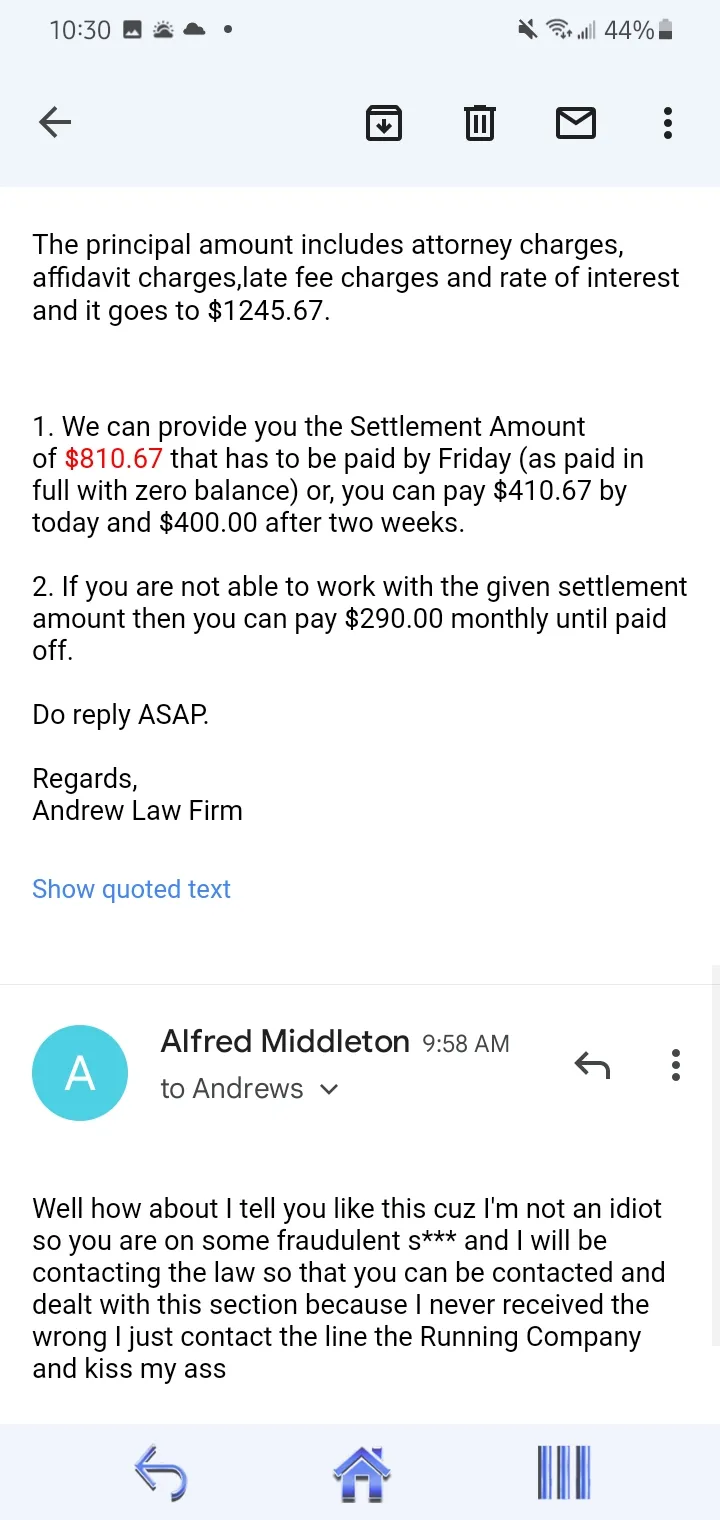
Task: Open more options for Alfred Middleton's message
Action: click(x=676, y=1065)
